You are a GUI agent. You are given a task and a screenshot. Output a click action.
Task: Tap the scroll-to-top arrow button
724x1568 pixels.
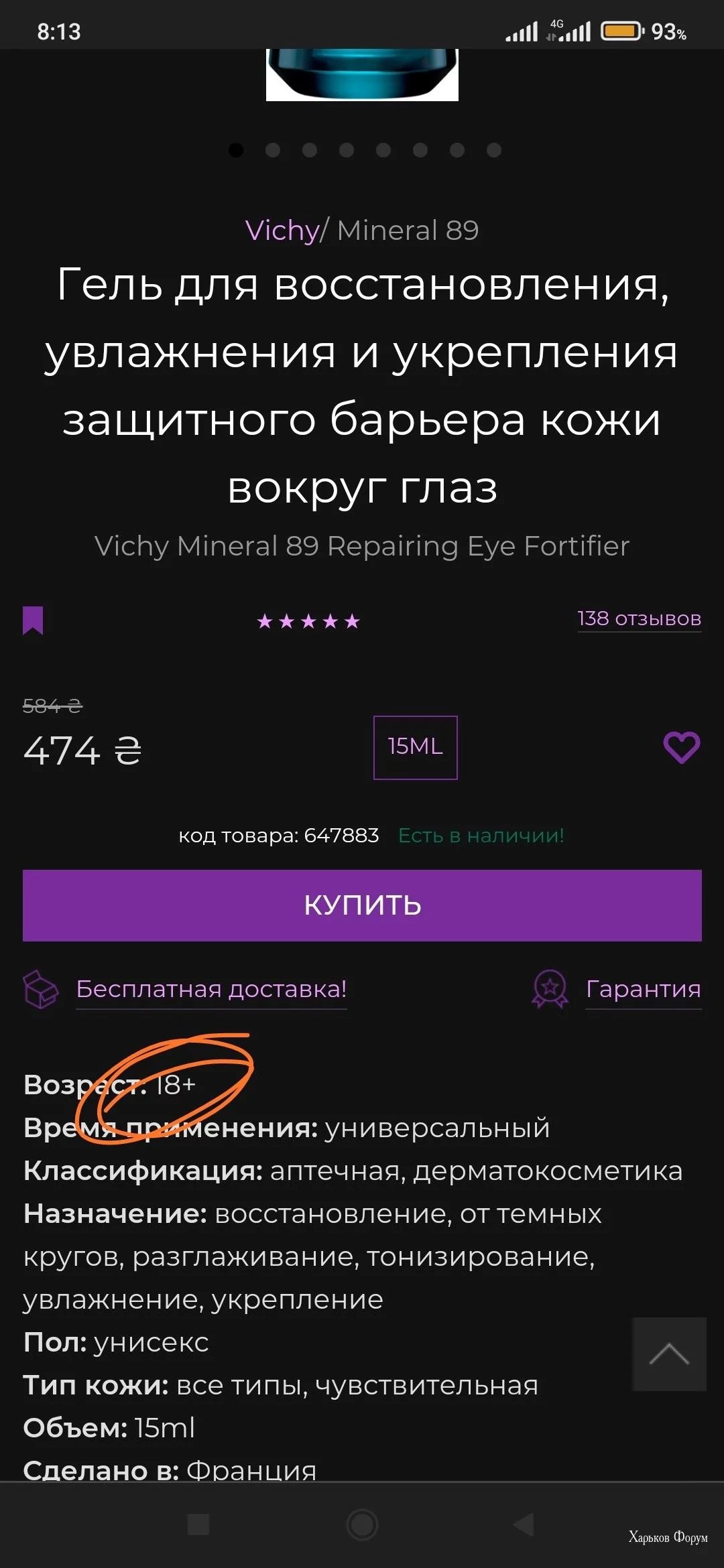tap(668, 1354)
